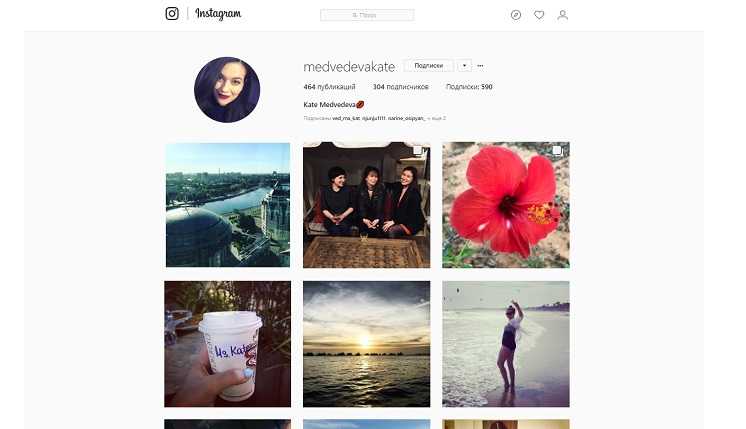
Task: Open the woman on beach photo
Action: (505, 343)
